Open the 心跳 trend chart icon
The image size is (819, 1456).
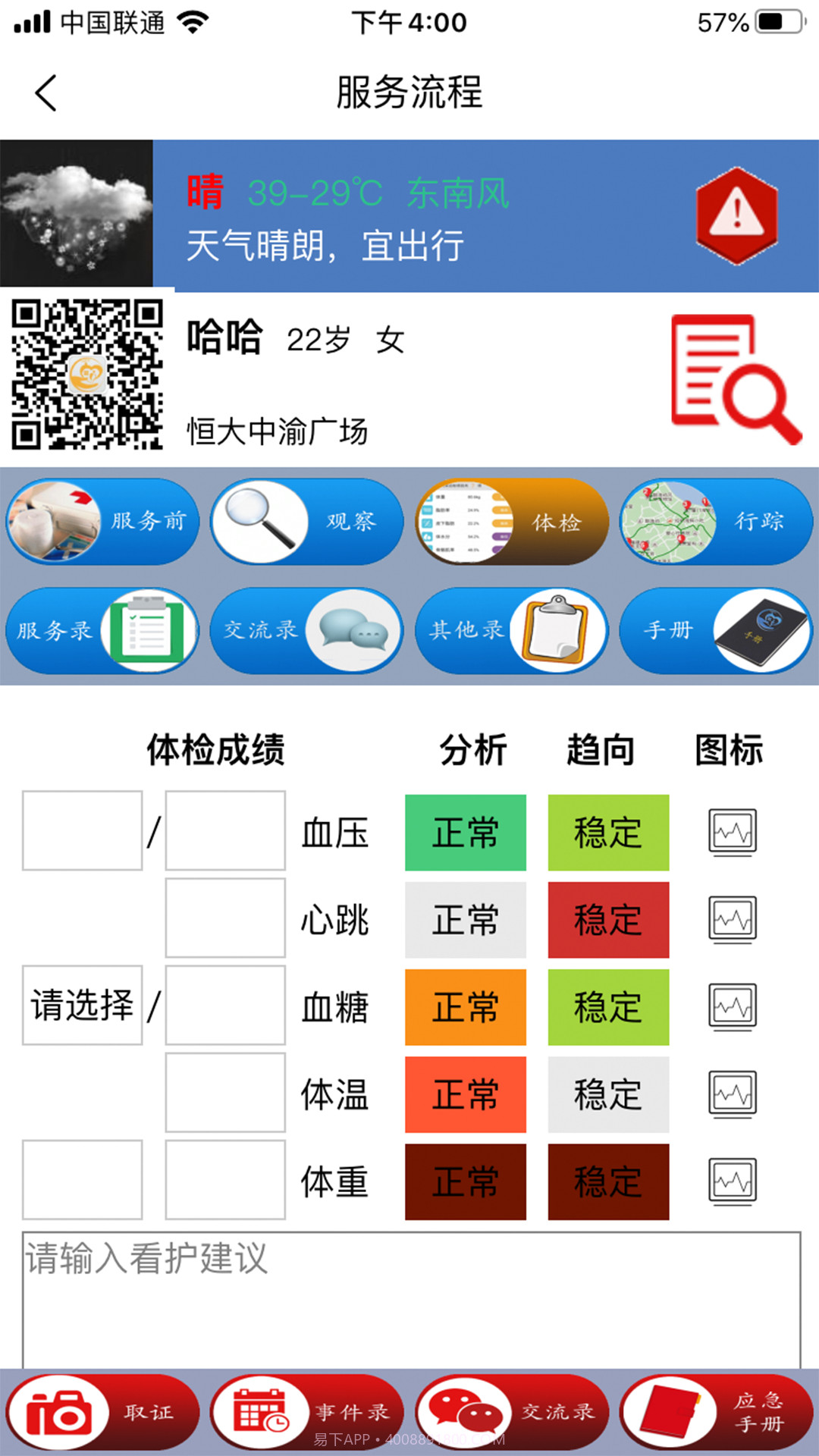[x=731, y=920]
